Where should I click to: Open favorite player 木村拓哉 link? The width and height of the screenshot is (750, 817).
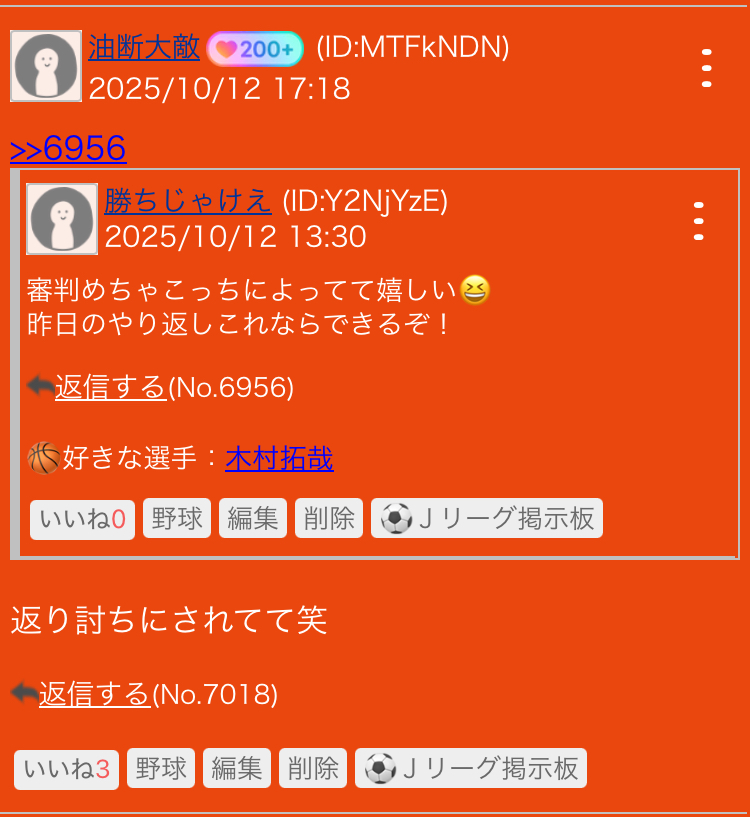pyautogui.click(x=279, y=459)
